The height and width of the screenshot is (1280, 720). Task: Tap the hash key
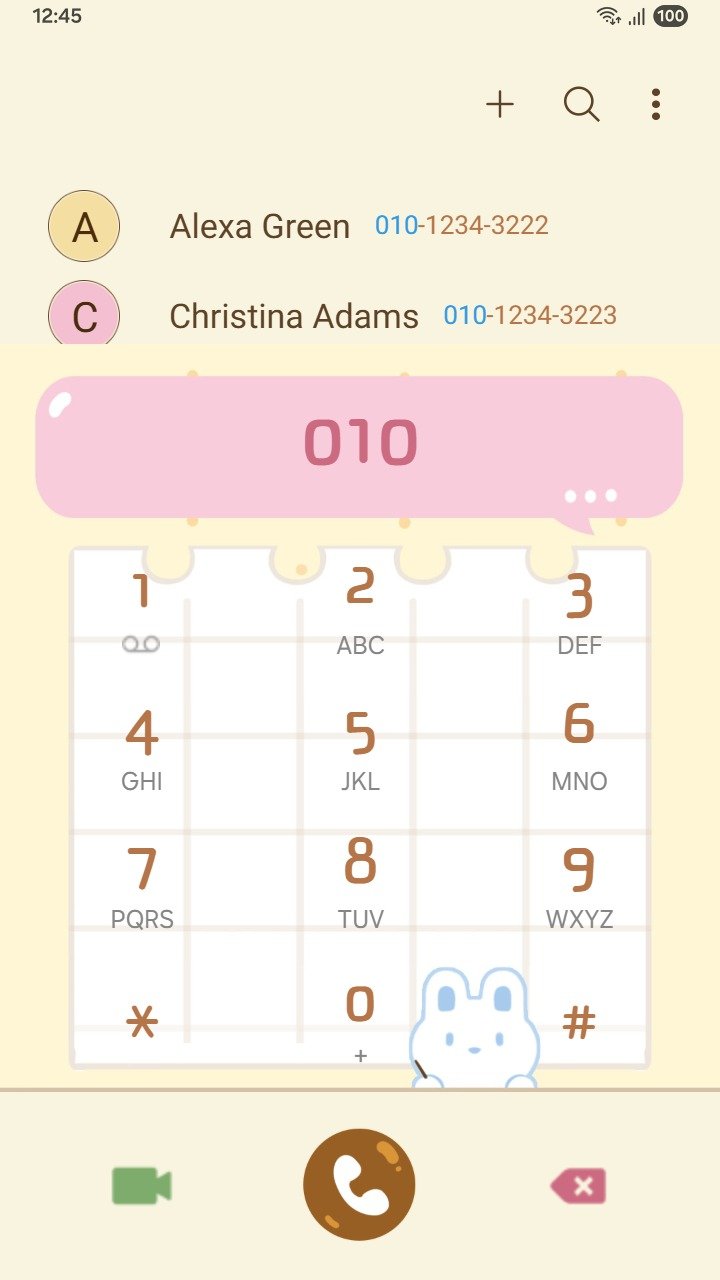579,1022
